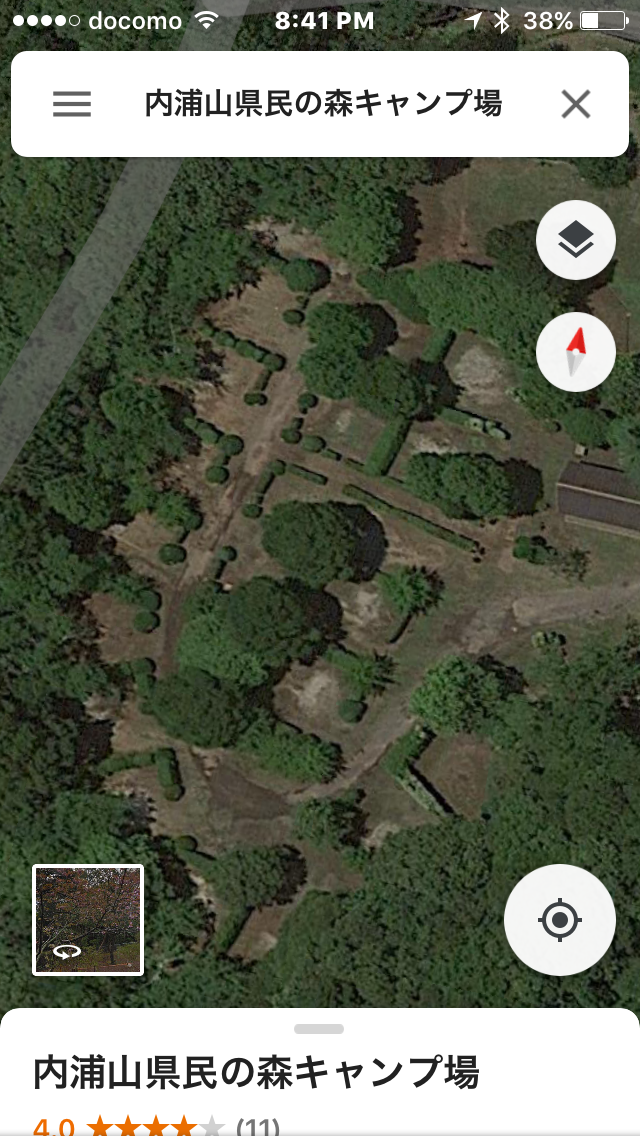Open the map layers selector
Viewport: 640px width, 1136px height.
click(x=575, y=240)
